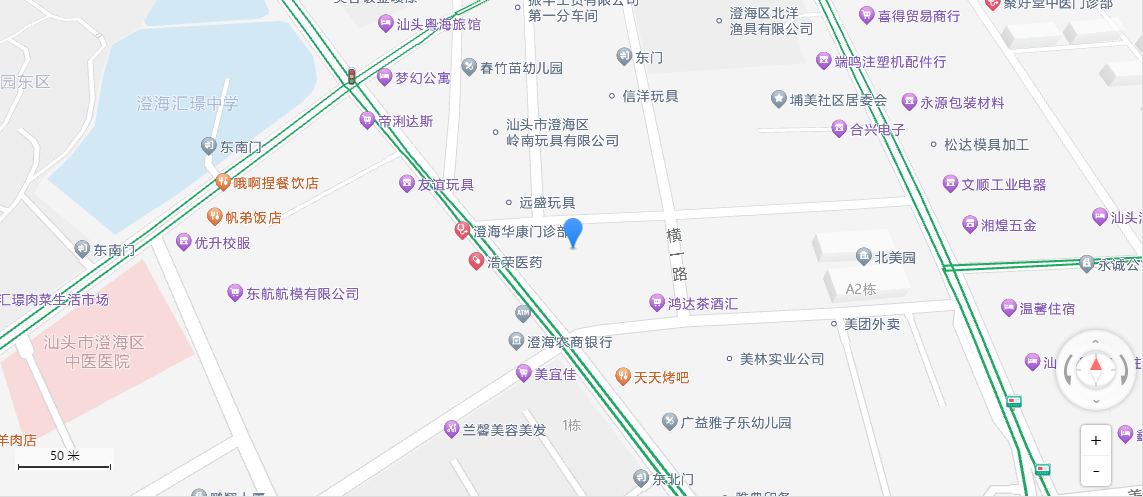Open the 澄海农商银行 bank marker
The height and width of the screenshot is (497, 1143).
point(516,342)
